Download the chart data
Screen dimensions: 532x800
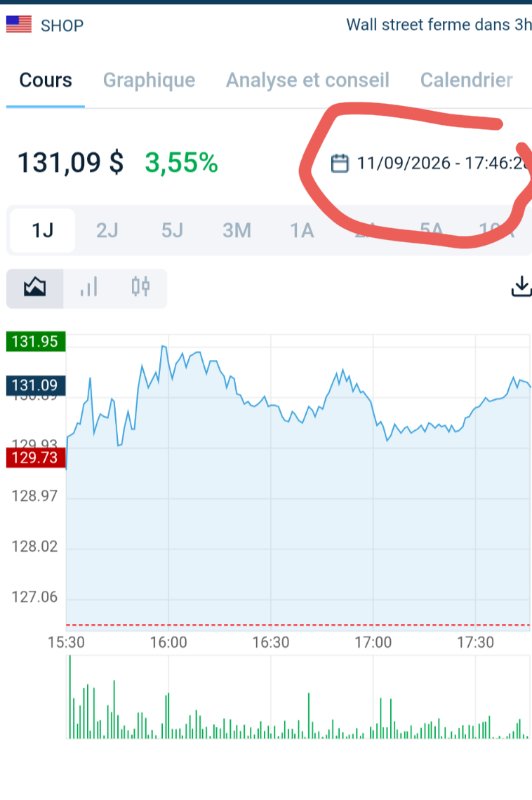521,286
